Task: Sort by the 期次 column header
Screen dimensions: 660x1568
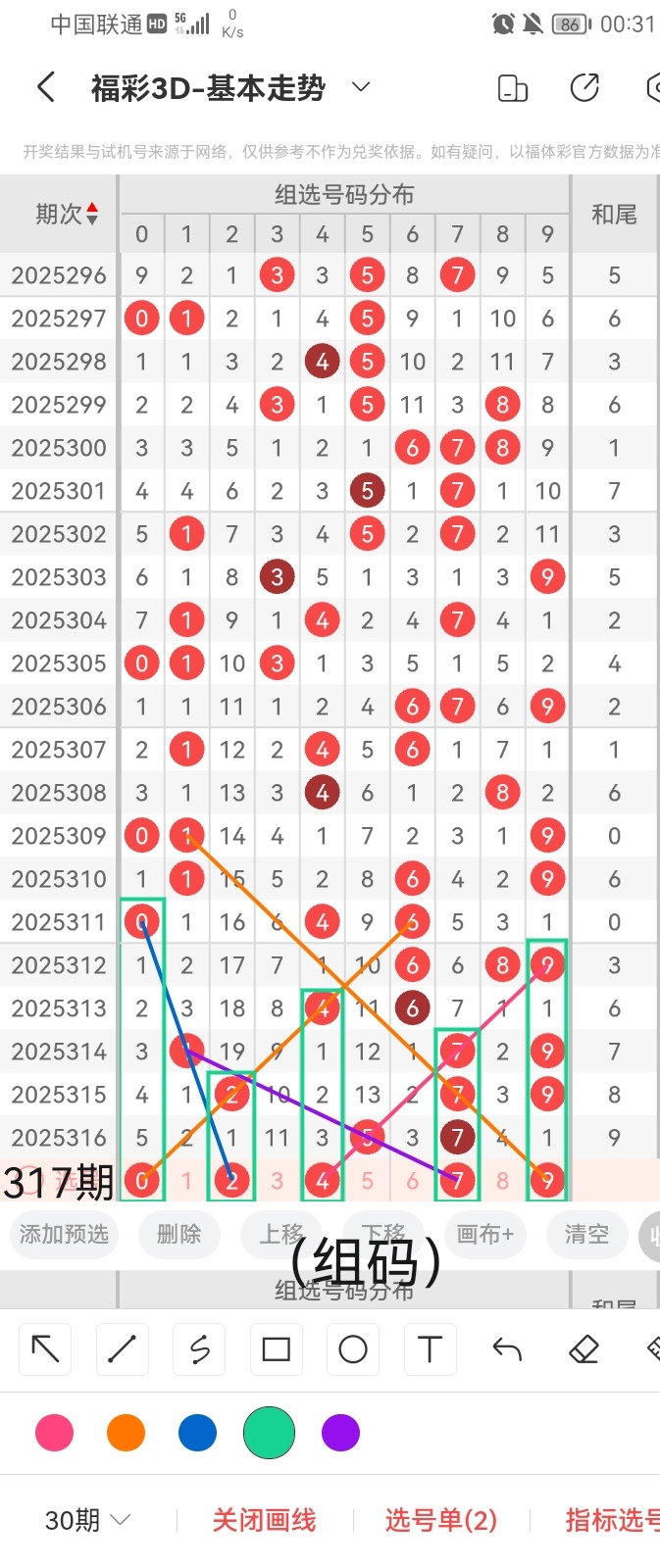Action: pos(67,214)
